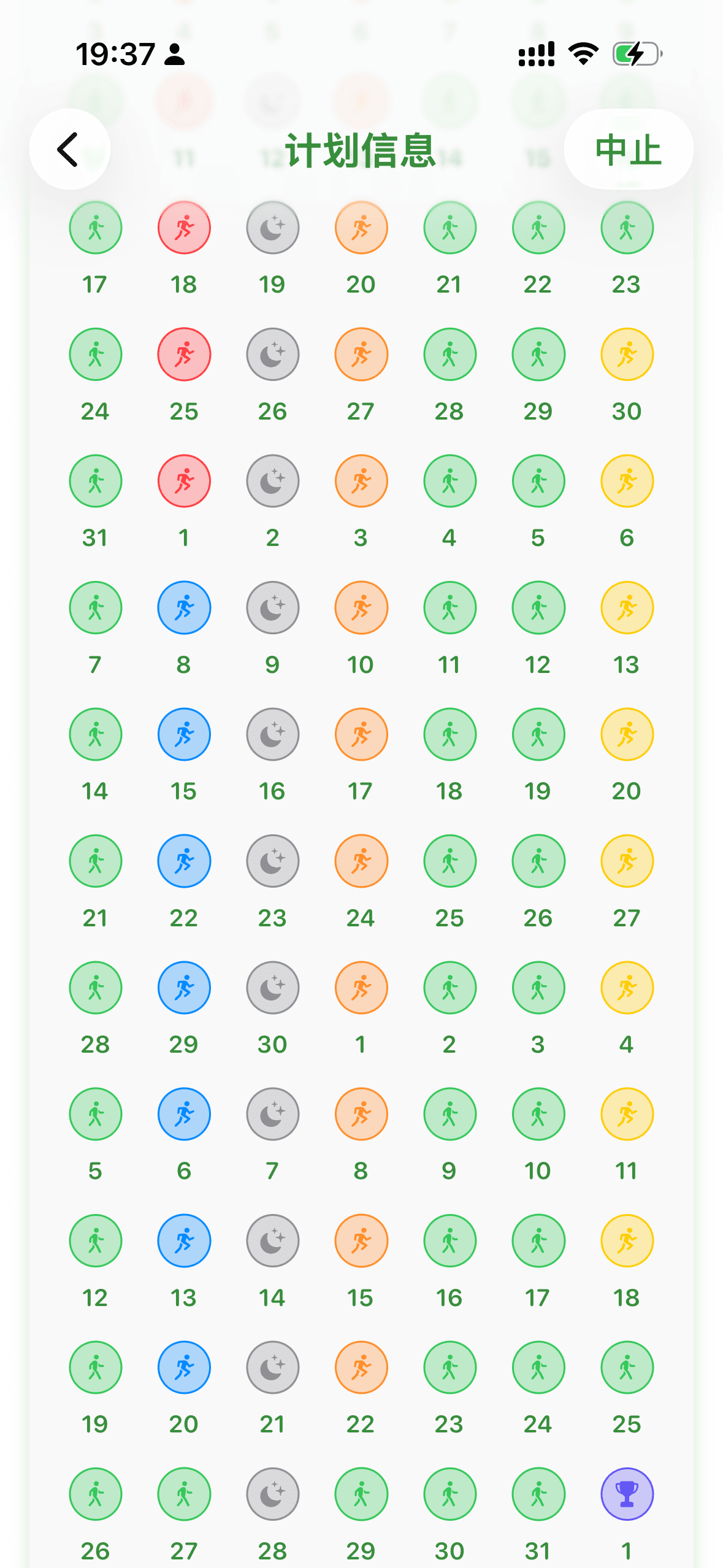Open the yellow run icon above 30
Image resolution: width=723 pixels, height=1568 pixels.
pos(627,355)
